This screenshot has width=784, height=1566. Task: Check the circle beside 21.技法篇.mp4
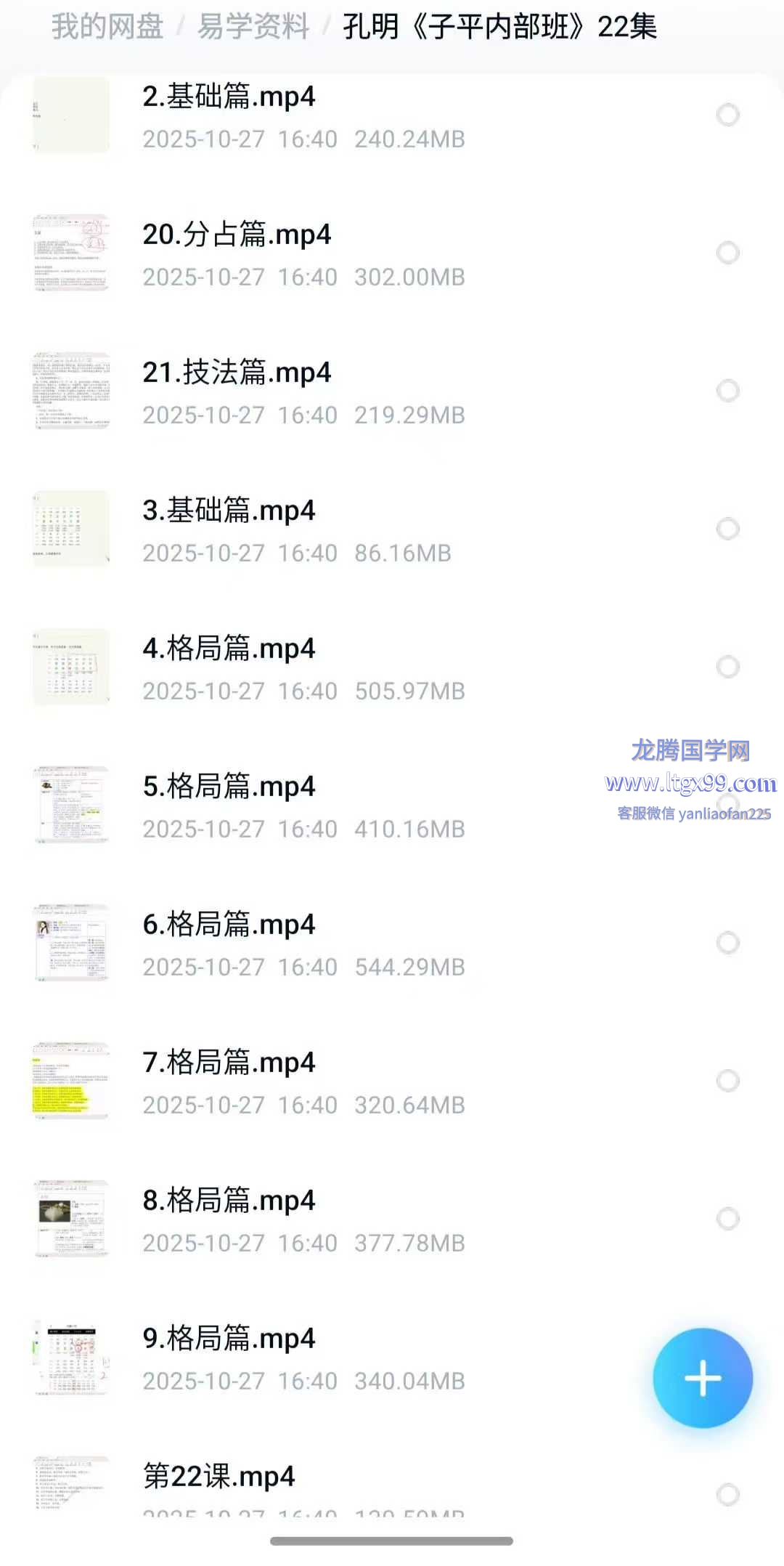727,391
